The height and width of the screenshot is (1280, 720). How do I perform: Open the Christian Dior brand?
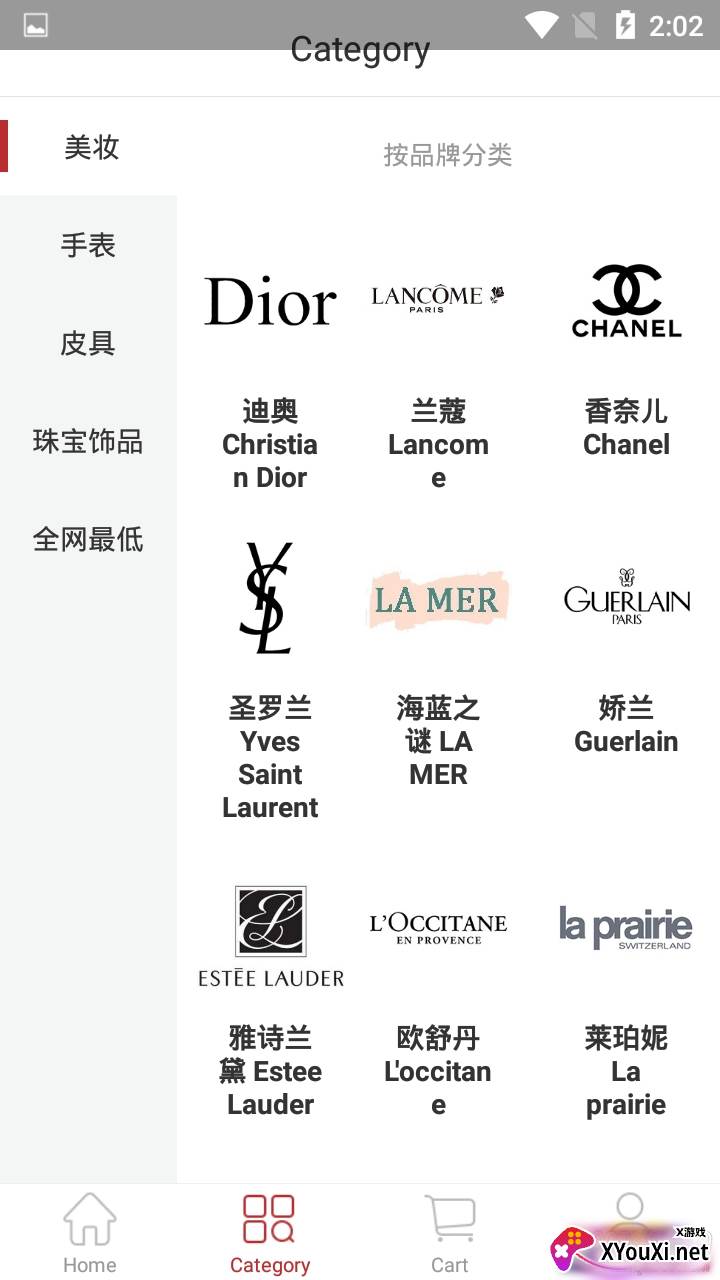click(270, 302)
